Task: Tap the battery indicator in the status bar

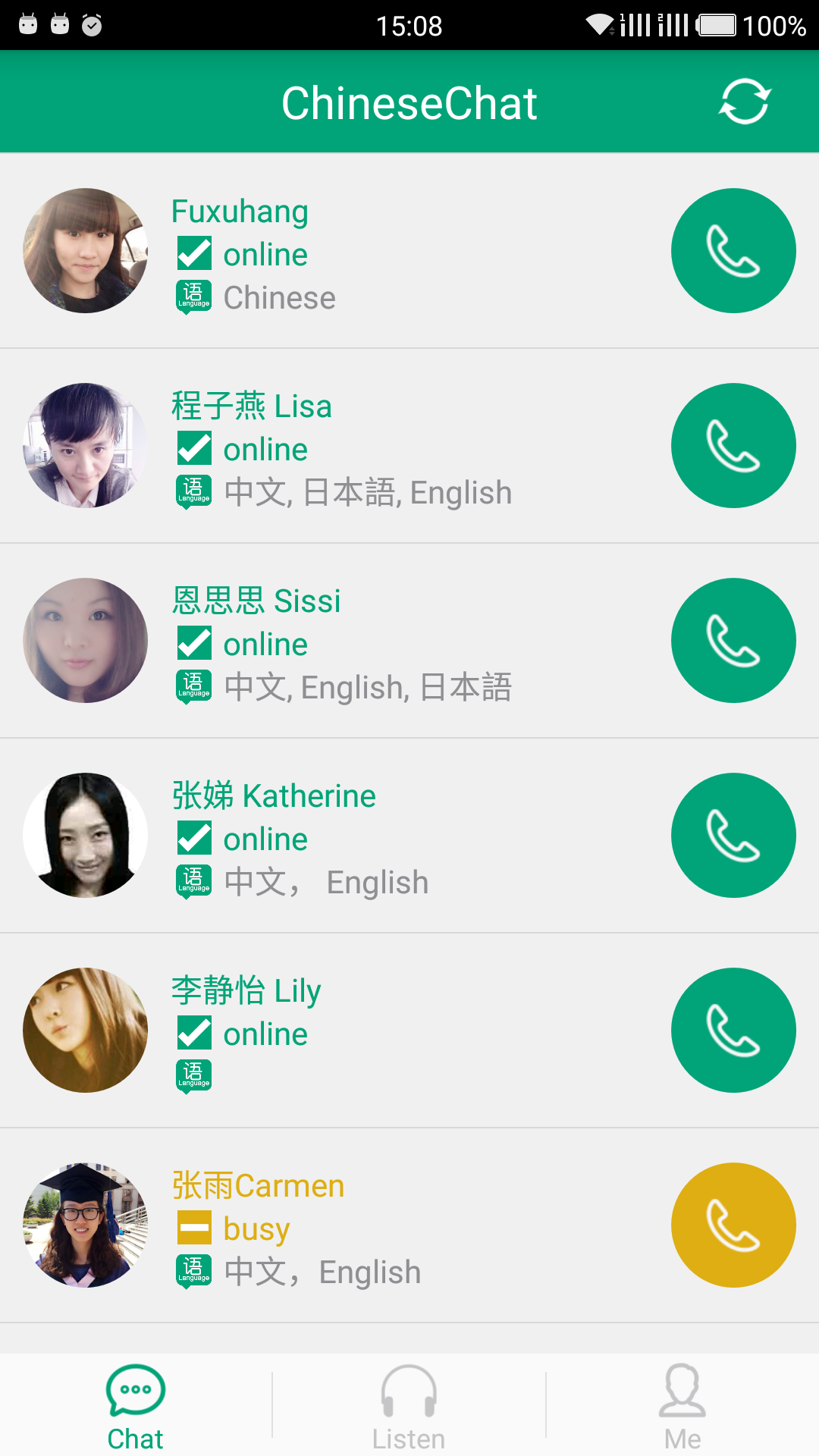Action: [717, 25]
